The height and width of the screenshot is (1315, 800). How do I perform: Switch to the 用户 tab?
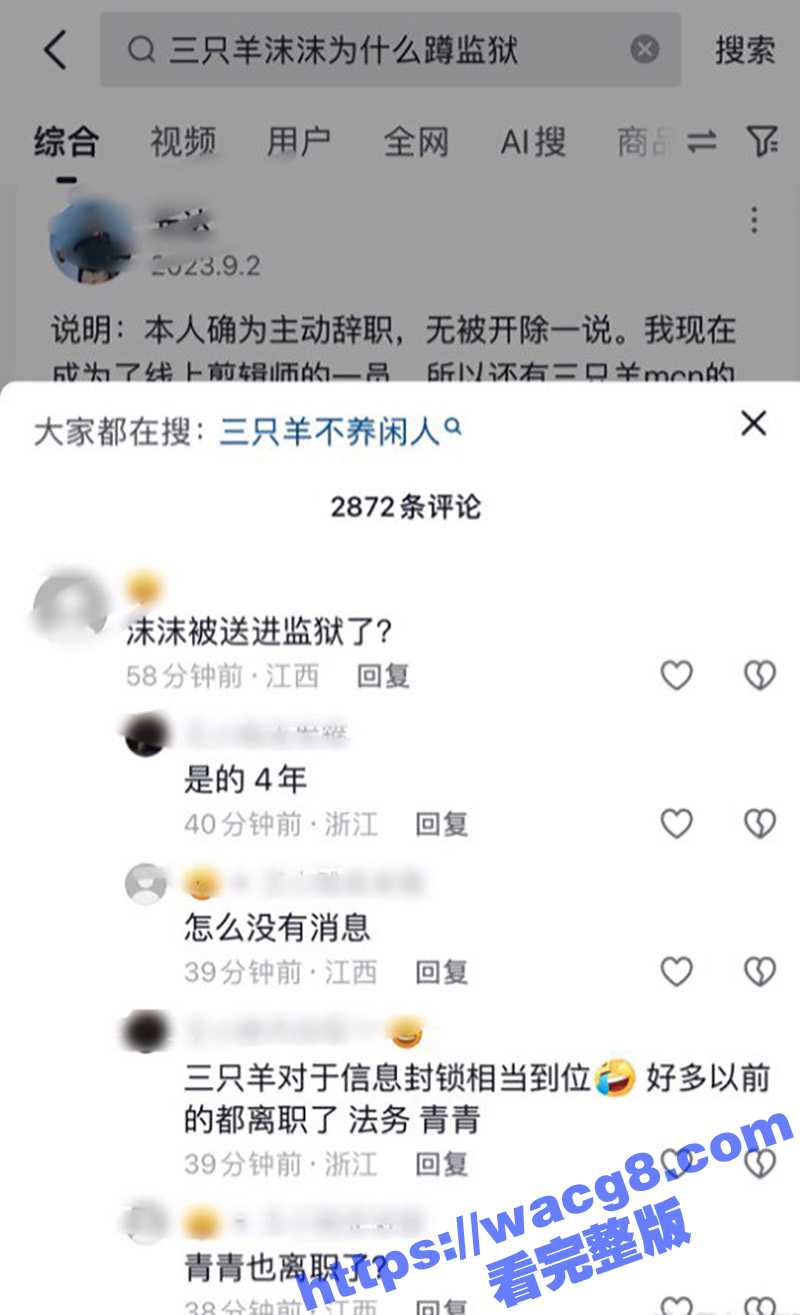(298, 142)
